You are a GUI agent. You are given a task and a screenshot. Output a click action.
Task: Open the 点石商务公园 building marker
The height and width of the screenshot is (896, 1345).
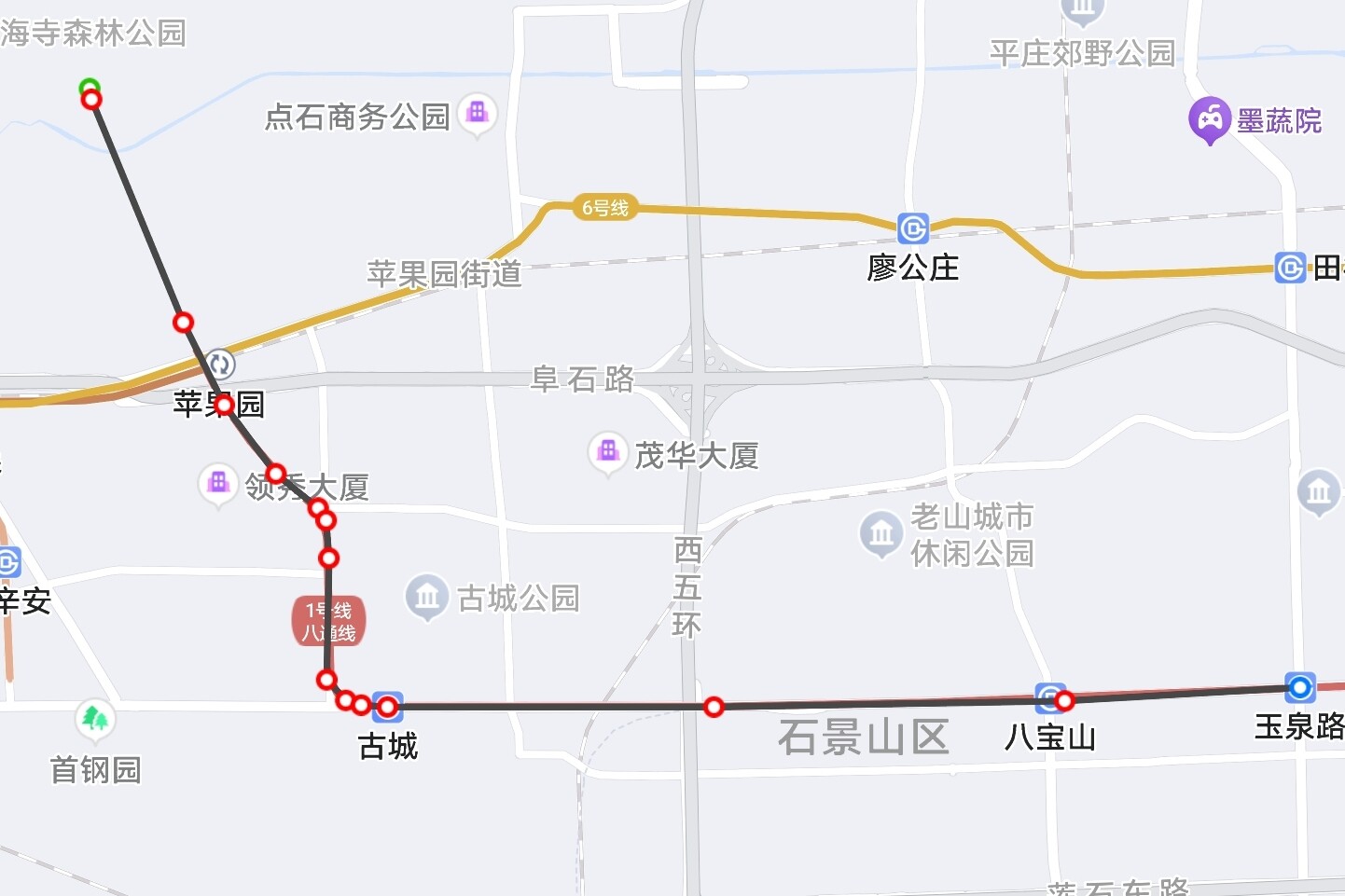coord(478,114)
